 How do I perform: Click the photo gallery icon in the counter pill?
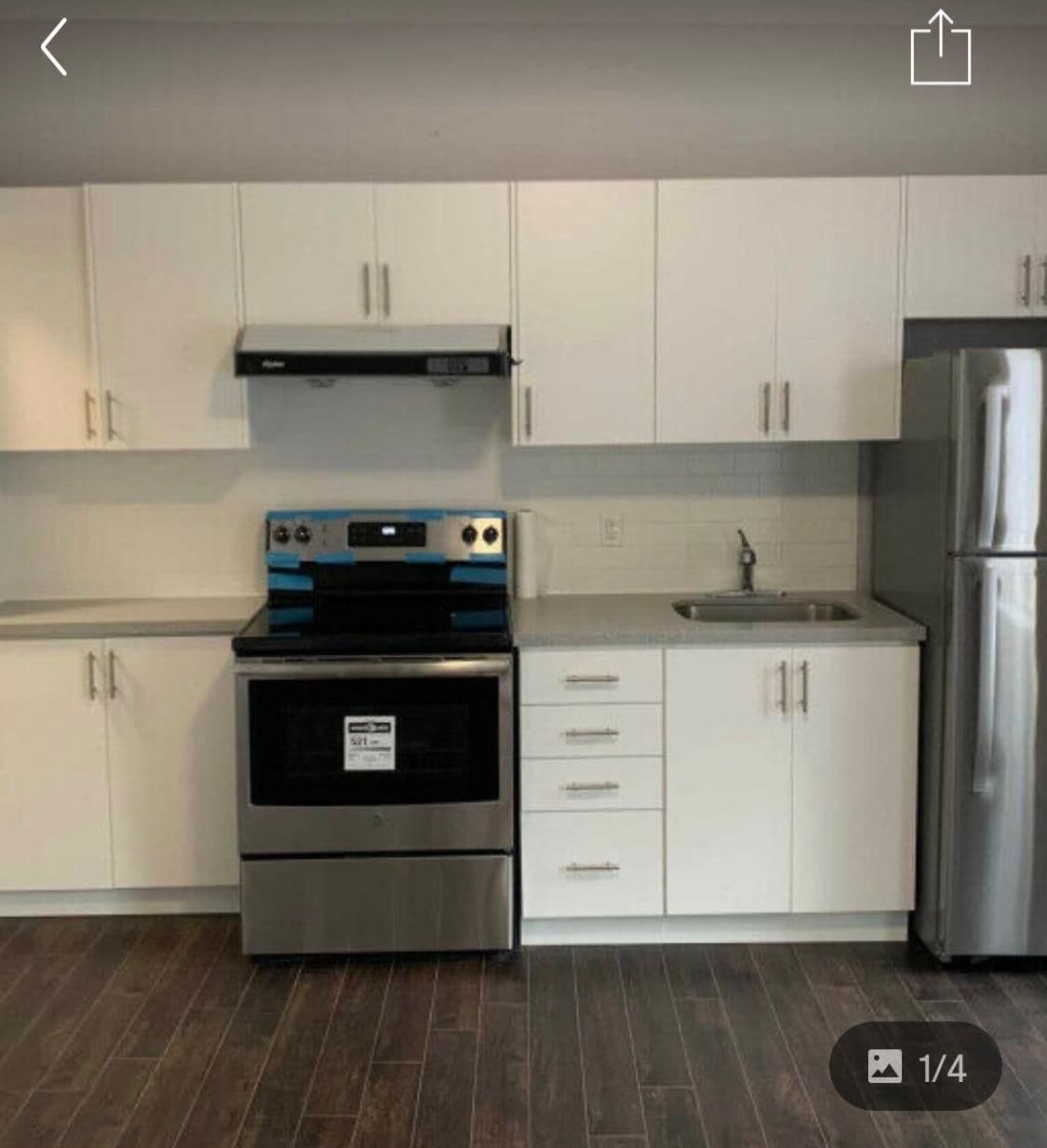click(x=886, y=1066)
